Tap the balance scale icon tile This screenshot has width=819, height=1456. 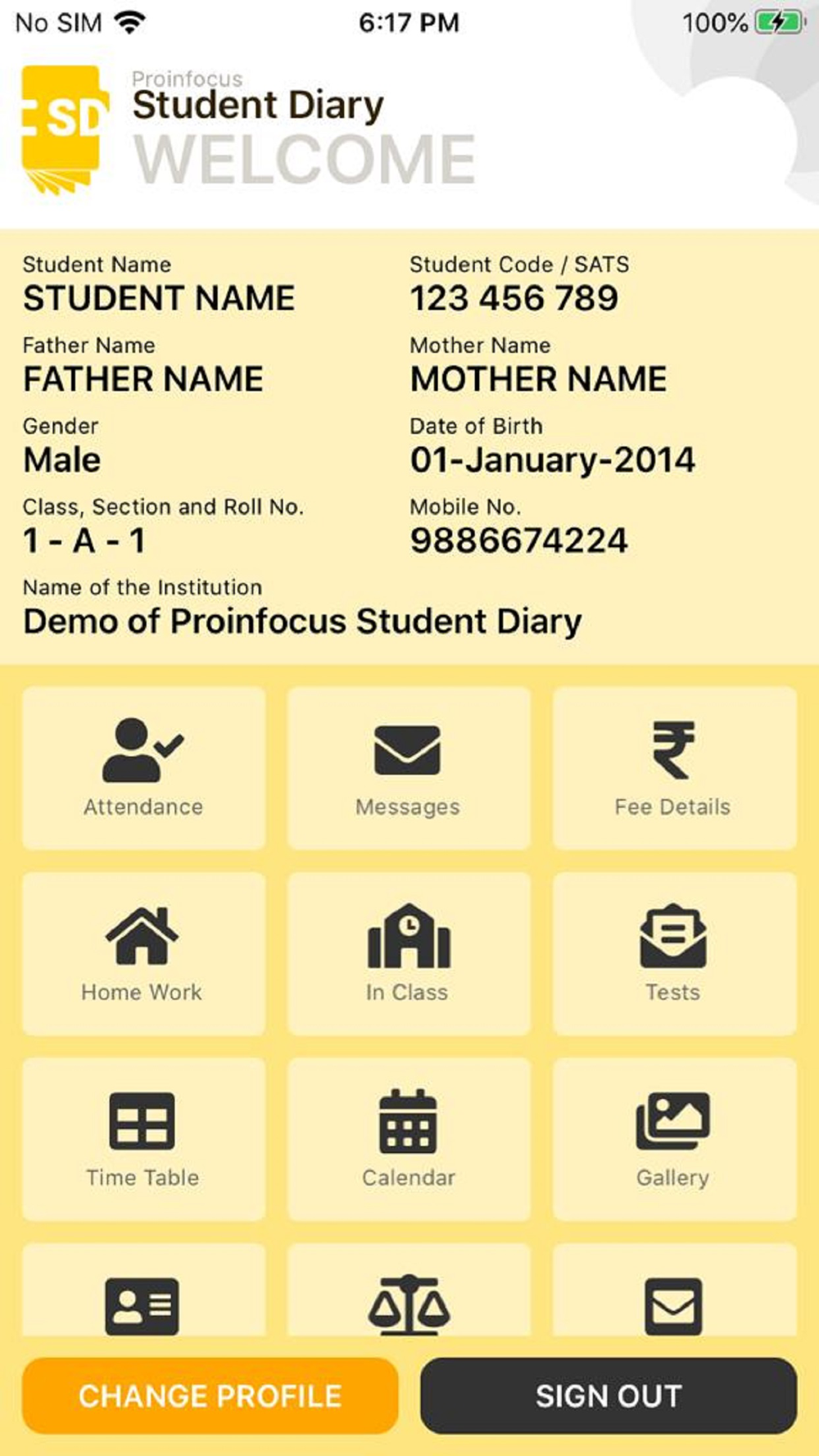tap(409, 1291)
